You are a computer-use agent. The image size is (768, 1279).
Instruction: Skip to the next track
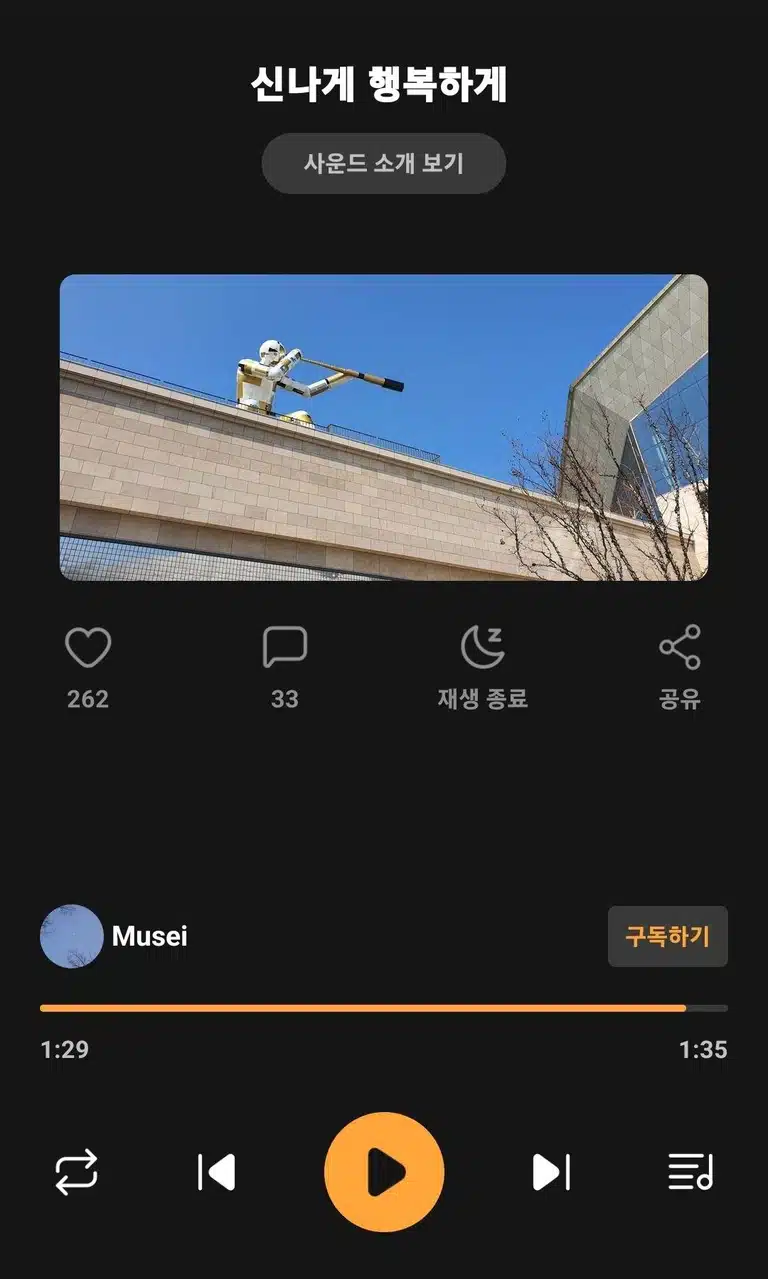[x=551, y=1172]
